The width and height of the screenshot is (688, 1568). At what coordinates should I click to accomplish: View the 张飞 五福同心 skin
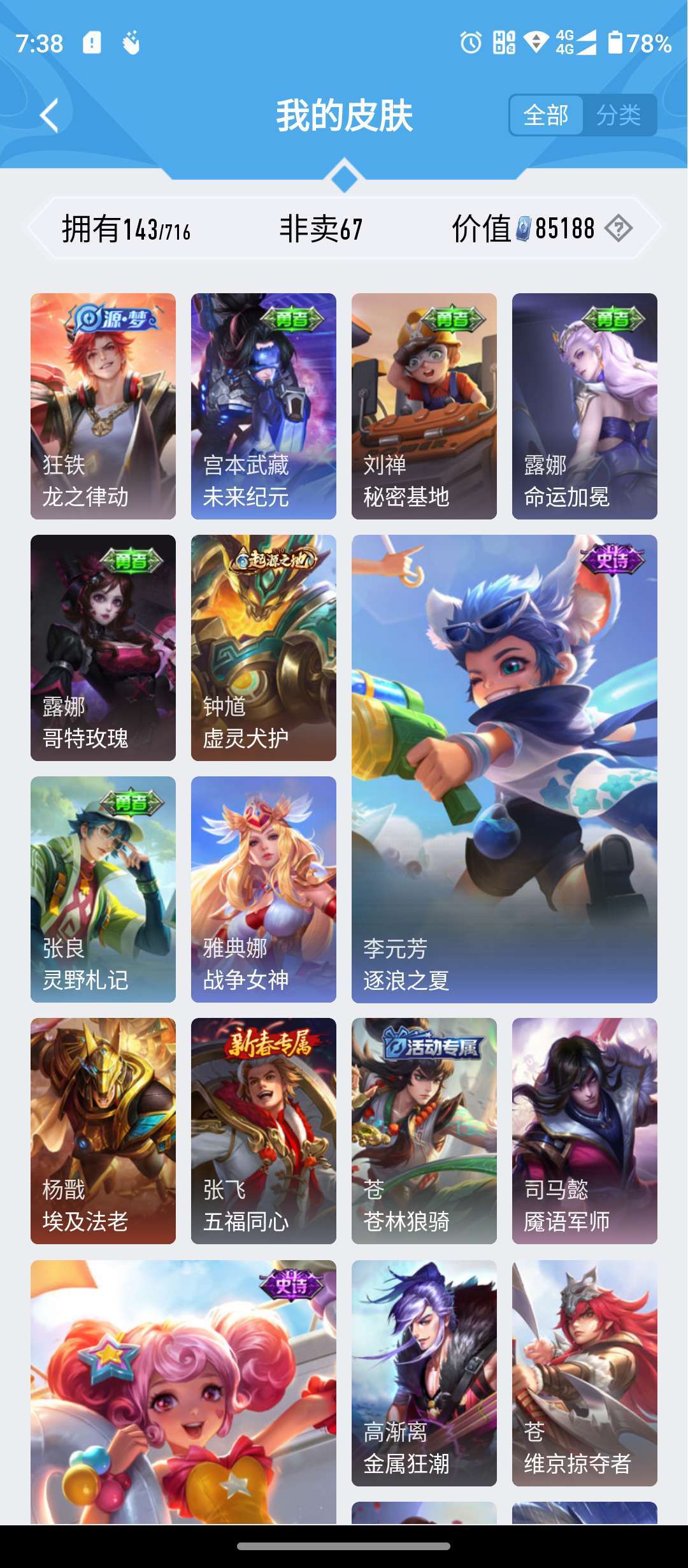[264, 1131]
